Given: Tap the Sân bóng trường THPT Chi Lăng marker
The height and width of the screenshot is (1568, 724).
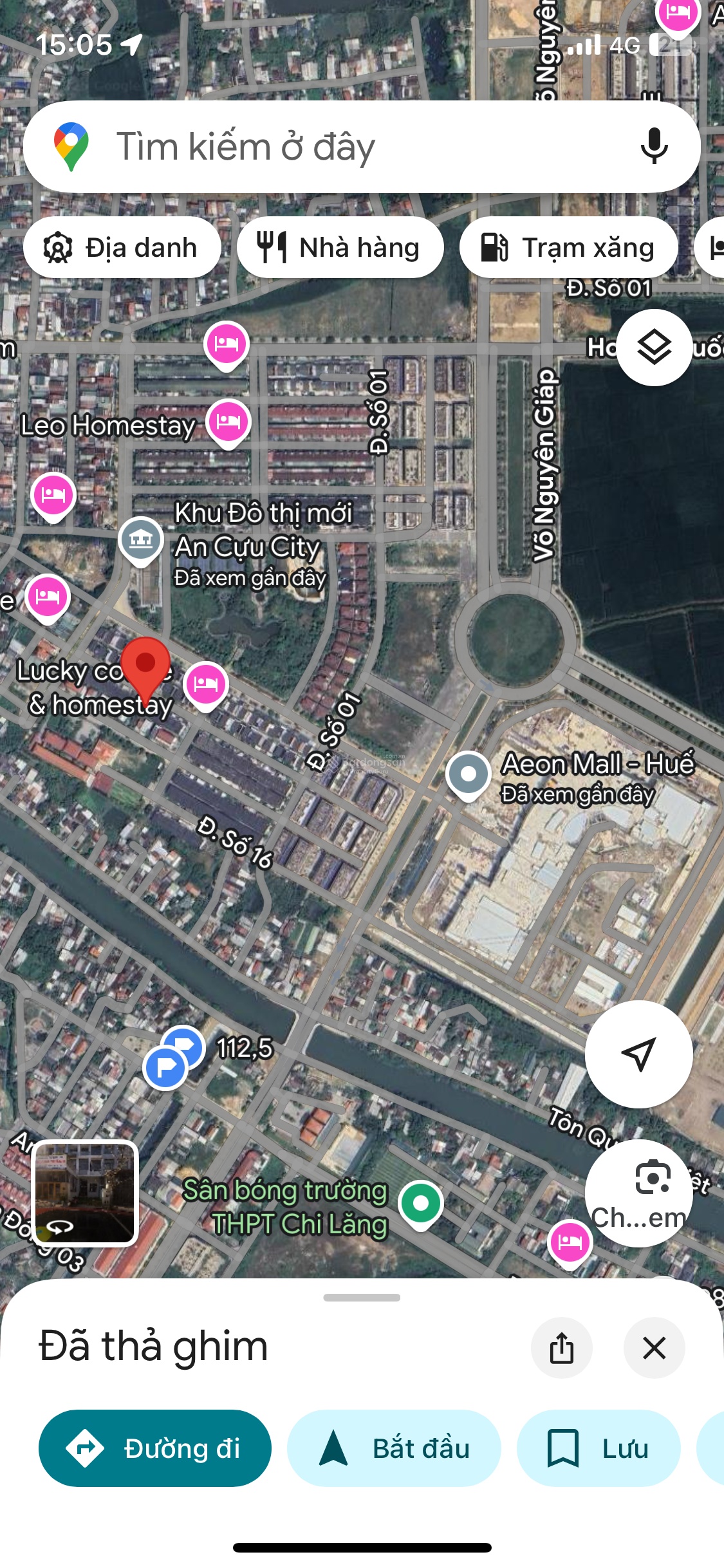Looking at the screenshot, I should click(421, 1203).
